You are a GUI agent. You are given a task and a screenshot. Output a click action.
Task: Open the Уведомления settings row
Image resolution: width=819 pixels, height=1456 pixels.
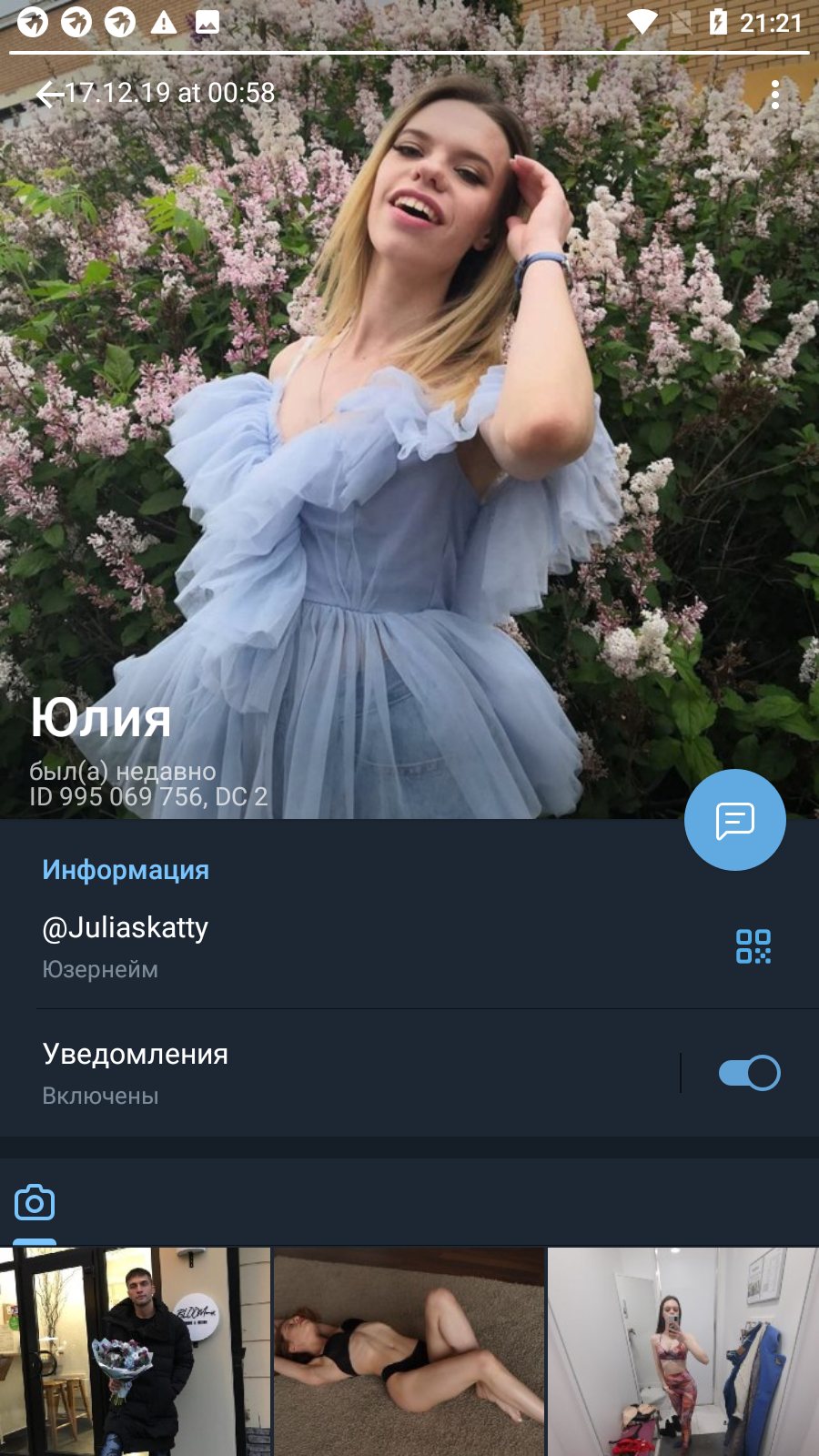tap(339, 1073)
